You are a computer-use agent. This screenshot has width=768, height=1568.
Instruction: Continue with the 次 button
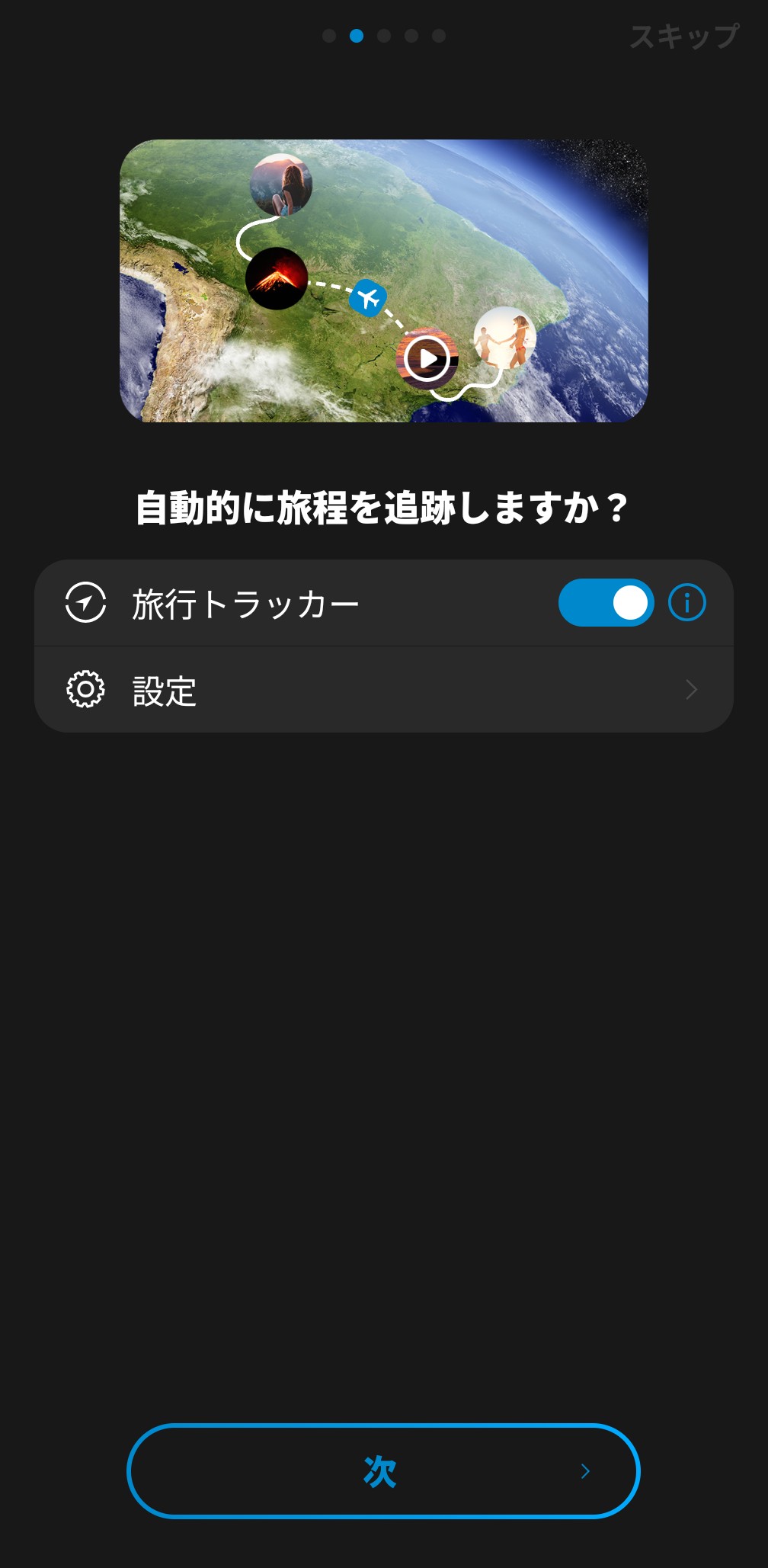pyautogui.click(x=383, y=1470)
